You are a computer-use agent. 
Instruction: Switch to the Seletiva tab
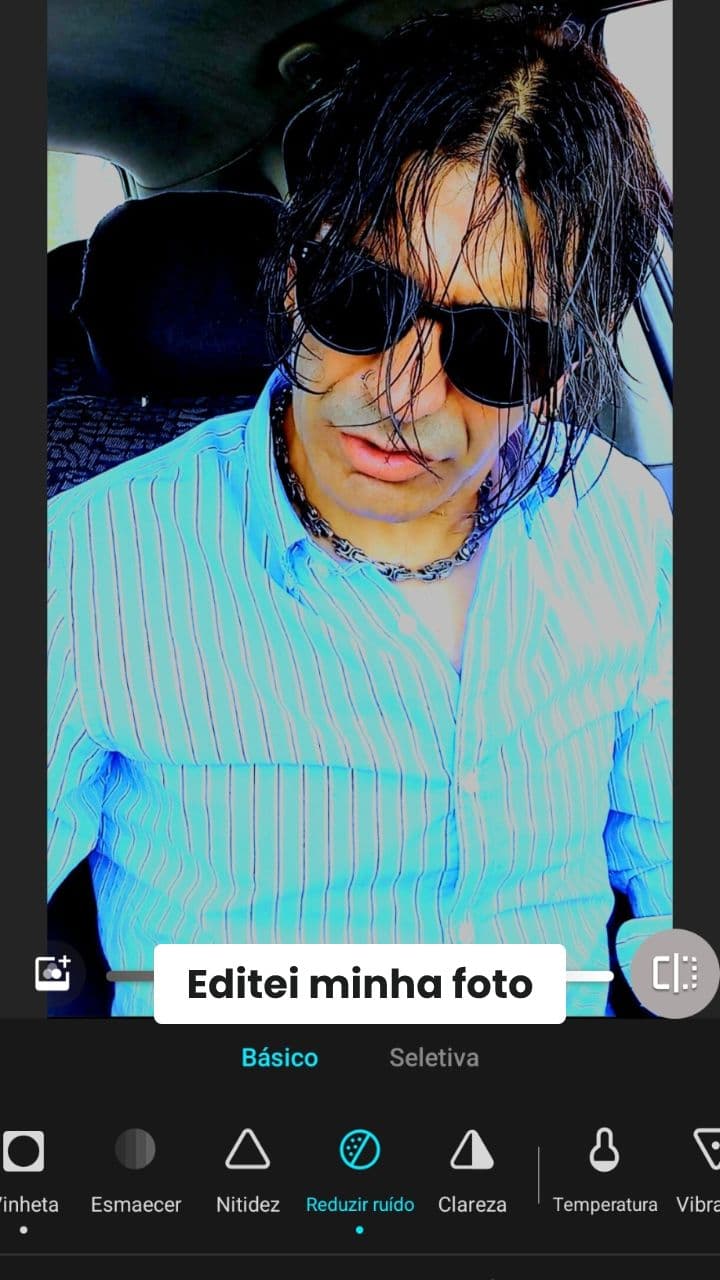pyautogui.click(x=434, y=1056)
